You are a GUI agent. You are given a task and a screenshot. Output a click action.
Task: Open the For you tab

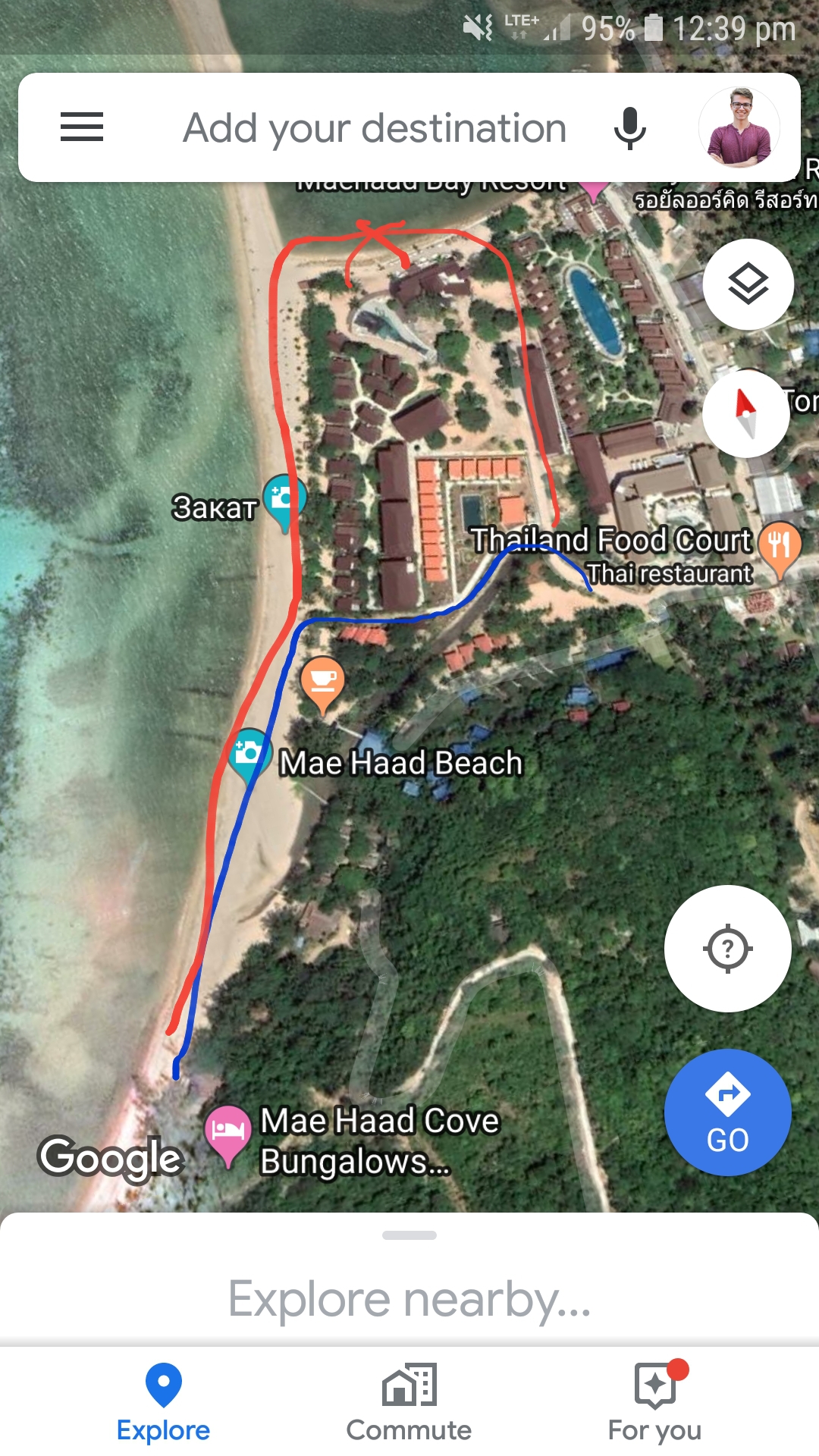coord(654,1403)
